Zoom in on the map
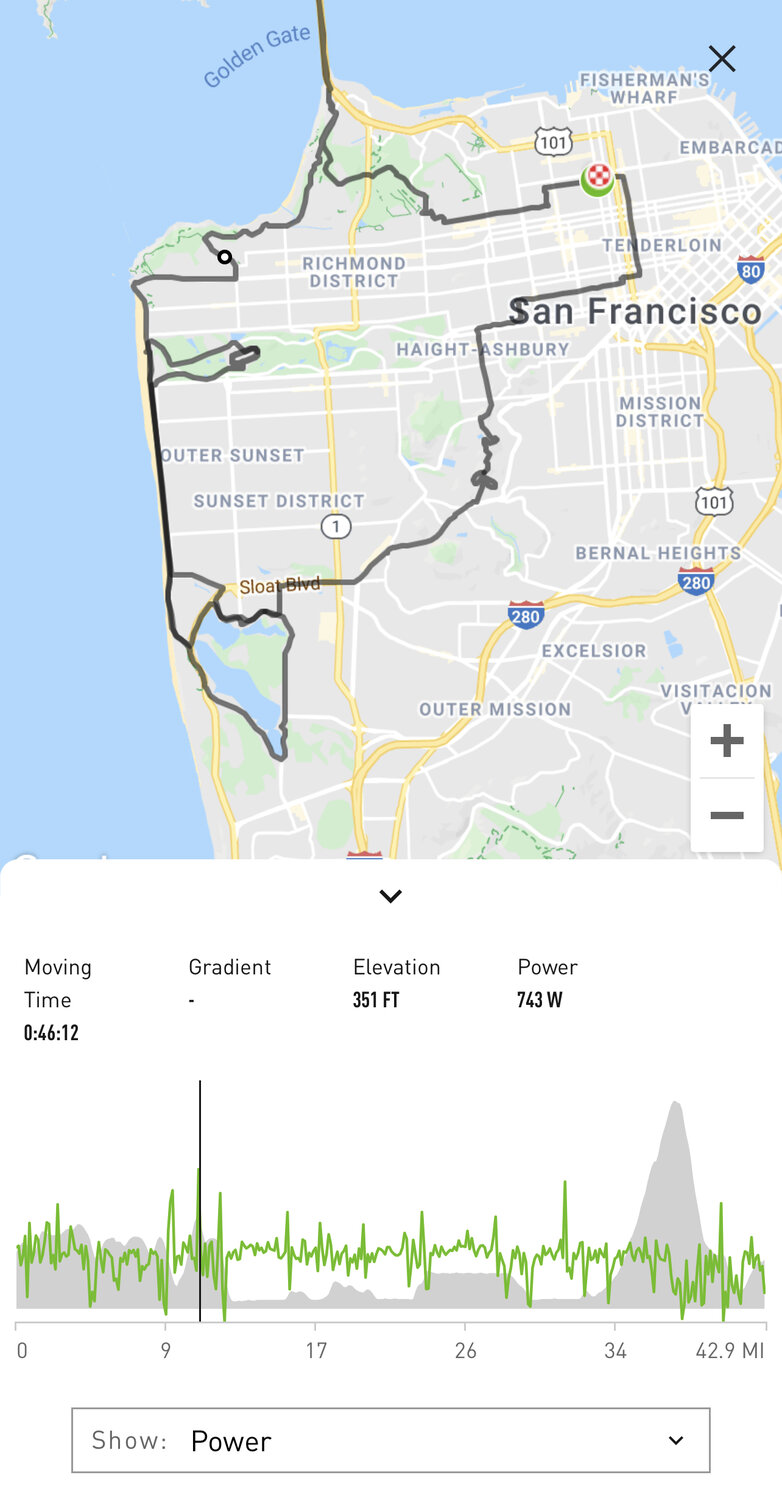 [x=726, y=742]
